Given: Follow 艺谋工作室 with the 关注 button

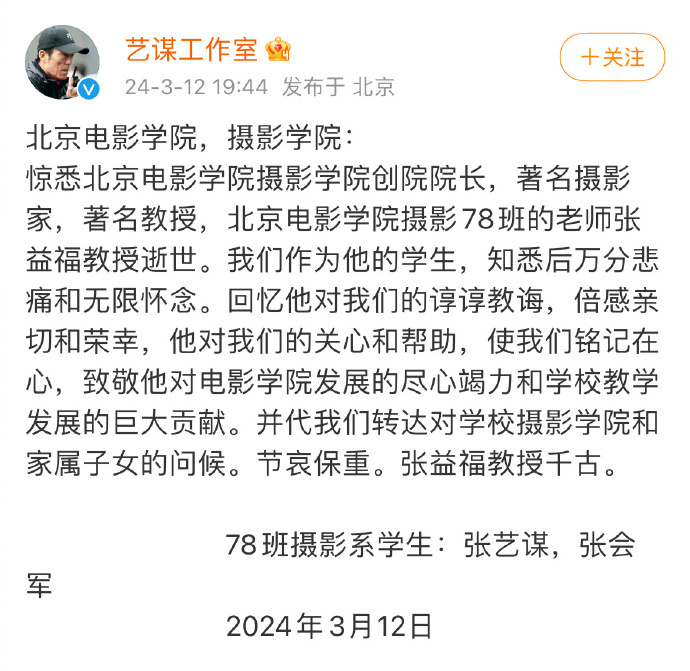Looking at the screenshot, I should coord(612,57).
